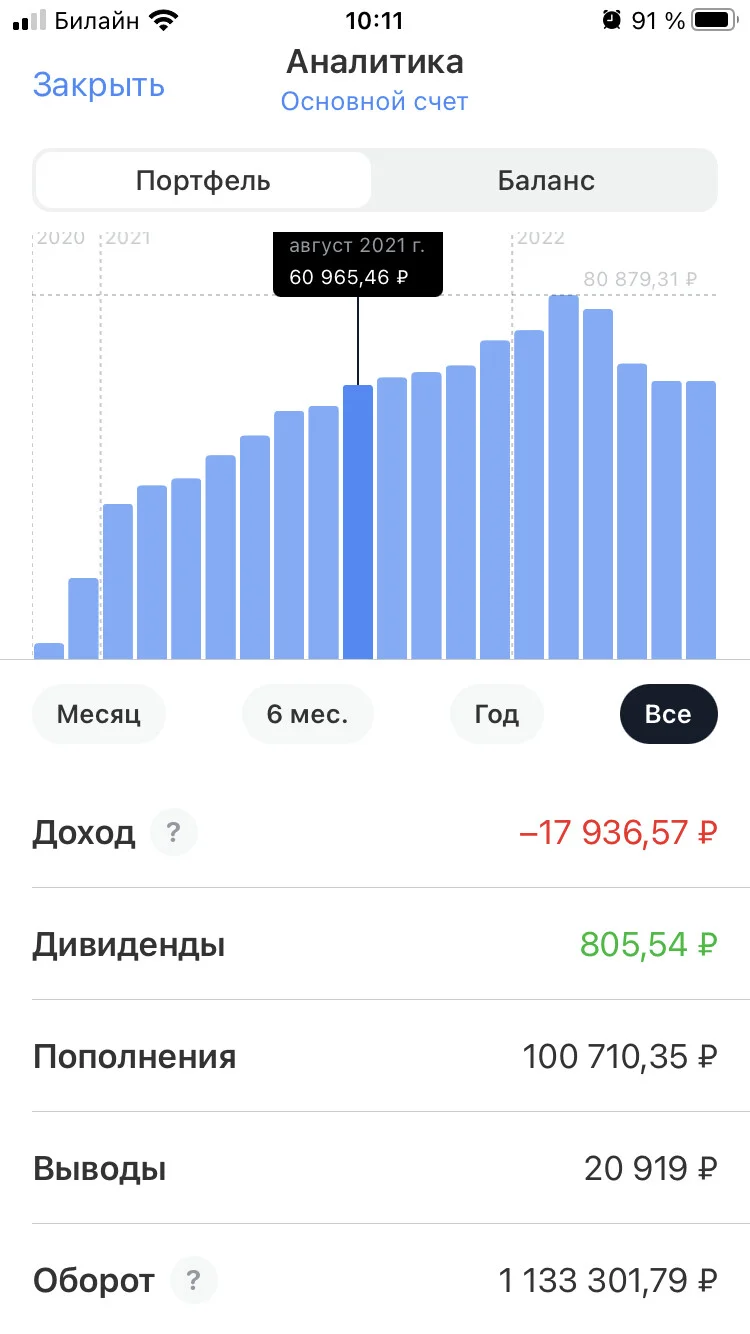Choose the 6 мес. period chip
The width and height of the screenshot is (750, 1334).
308,714
